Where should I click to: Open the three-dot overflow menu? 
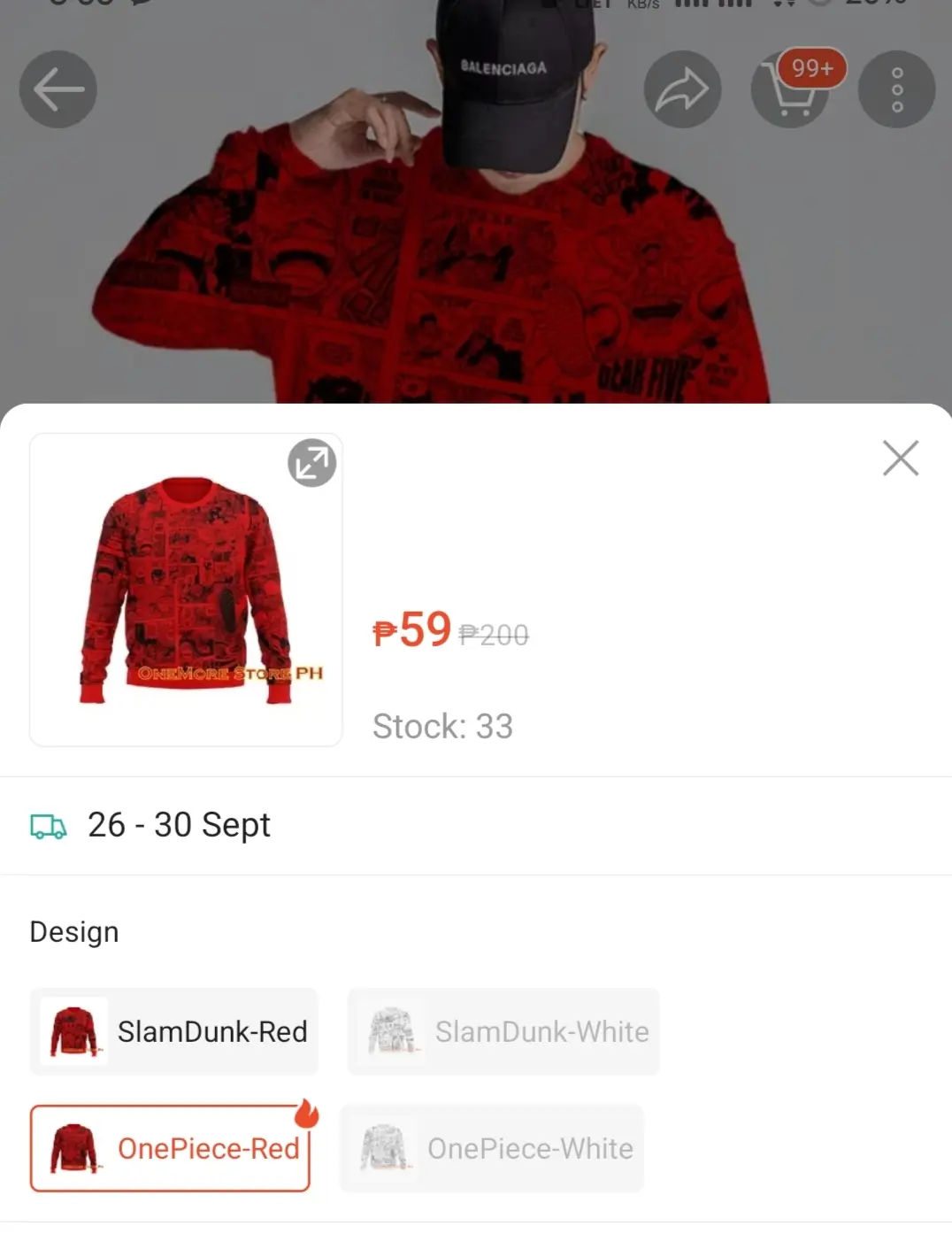[896, 89]
